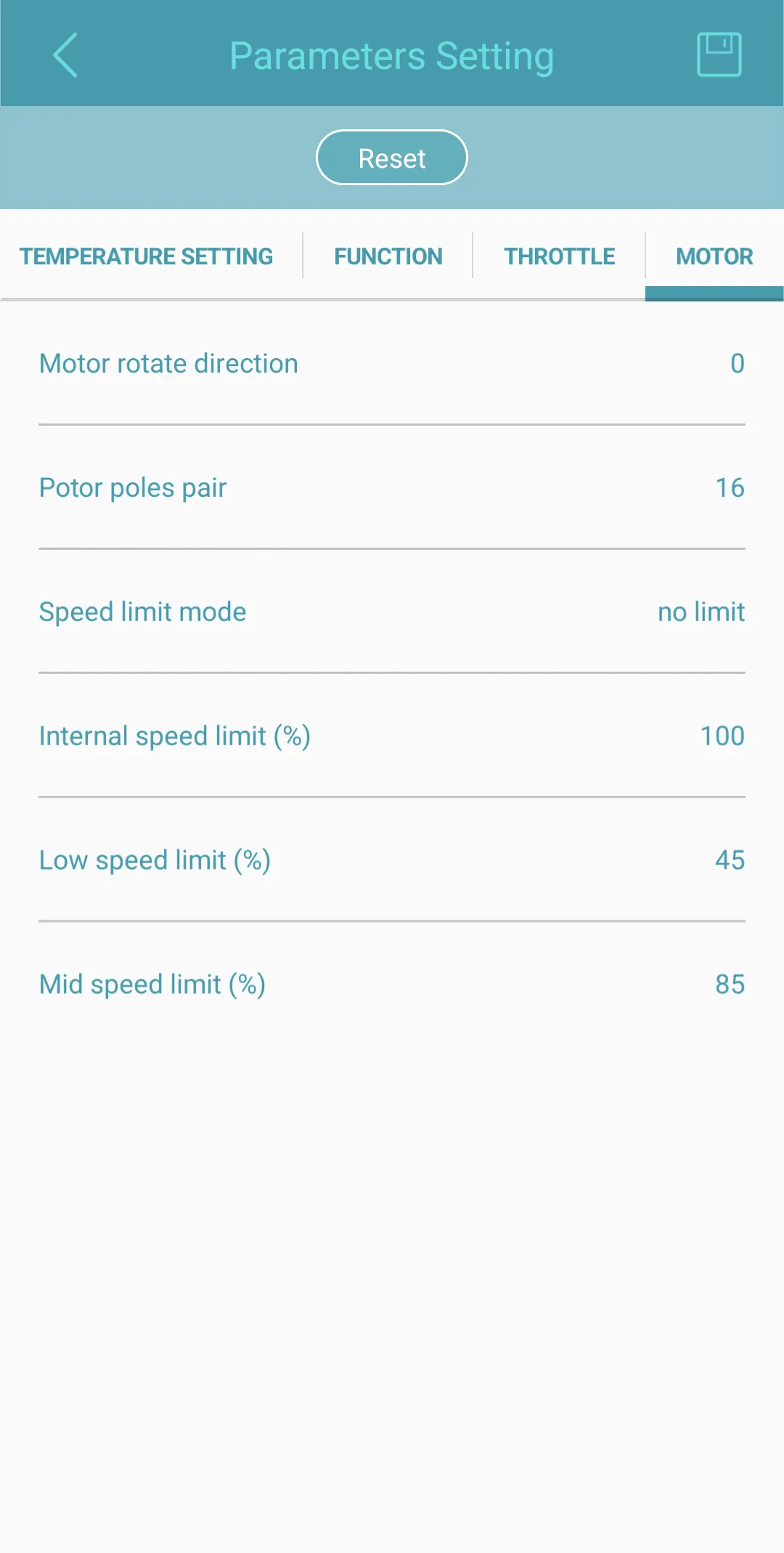Switch to the Function tab

coord(388,256)
